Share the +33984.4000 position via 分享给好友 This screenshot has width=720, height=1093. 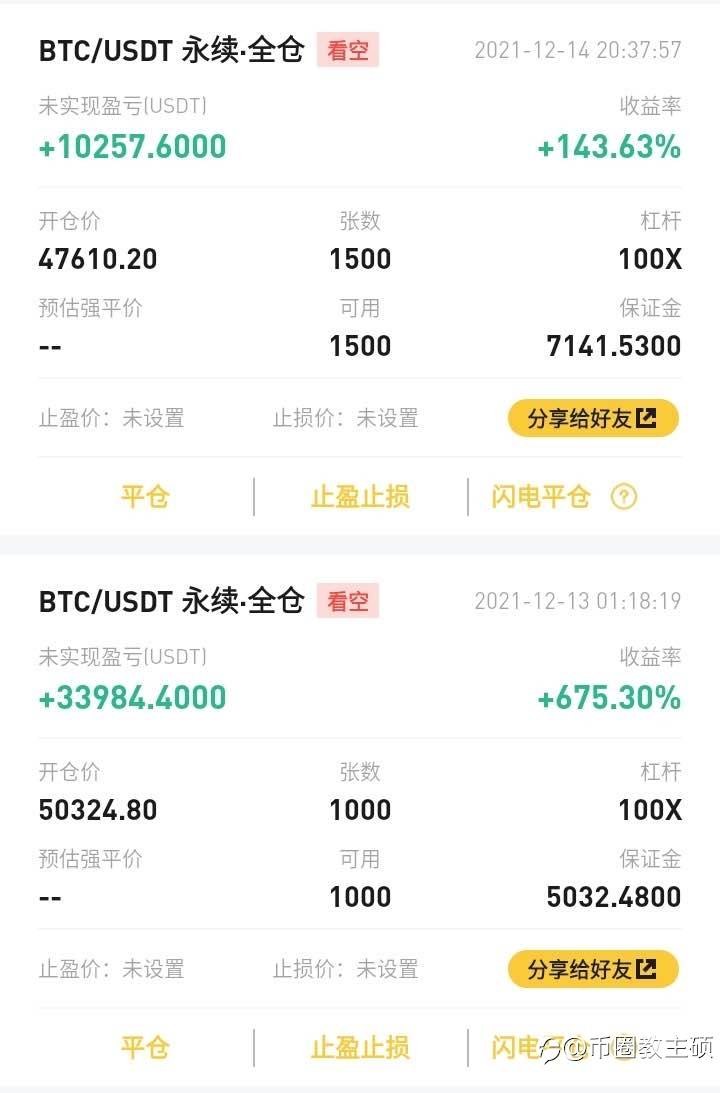[593, 969]
